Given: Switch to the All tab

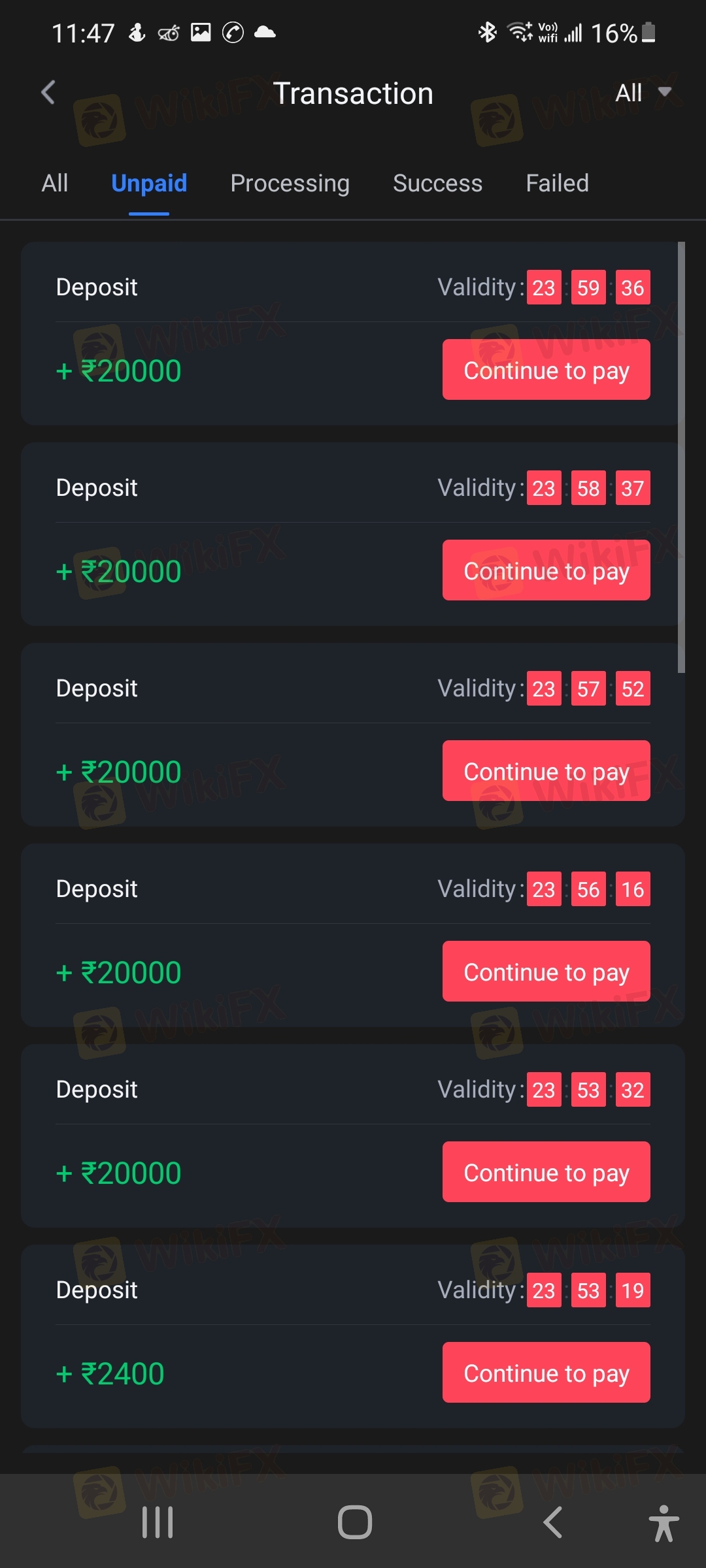Looking at the screenshot, I should click(55, 183).
